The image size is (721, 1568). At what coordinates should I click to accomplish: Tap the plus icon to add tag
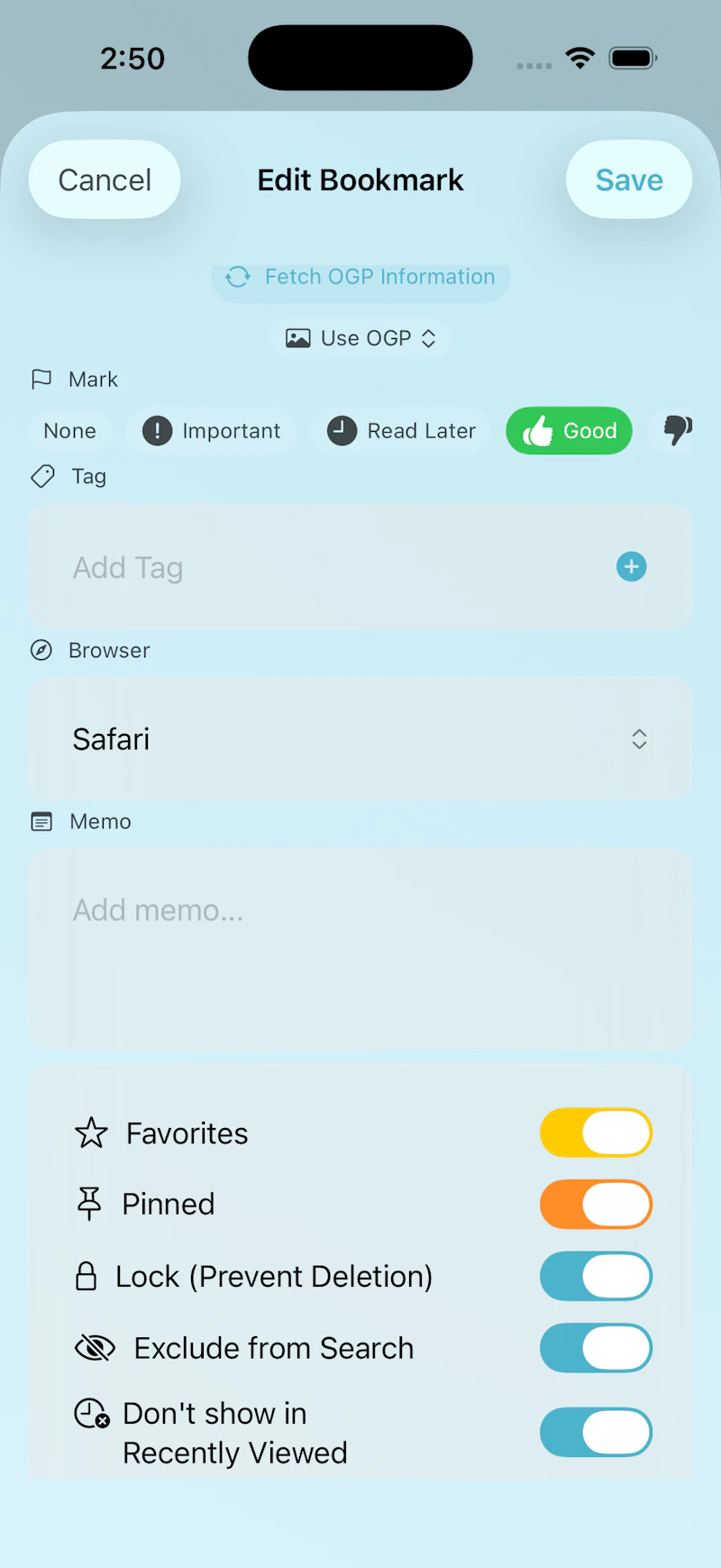[x=631, y=566]
